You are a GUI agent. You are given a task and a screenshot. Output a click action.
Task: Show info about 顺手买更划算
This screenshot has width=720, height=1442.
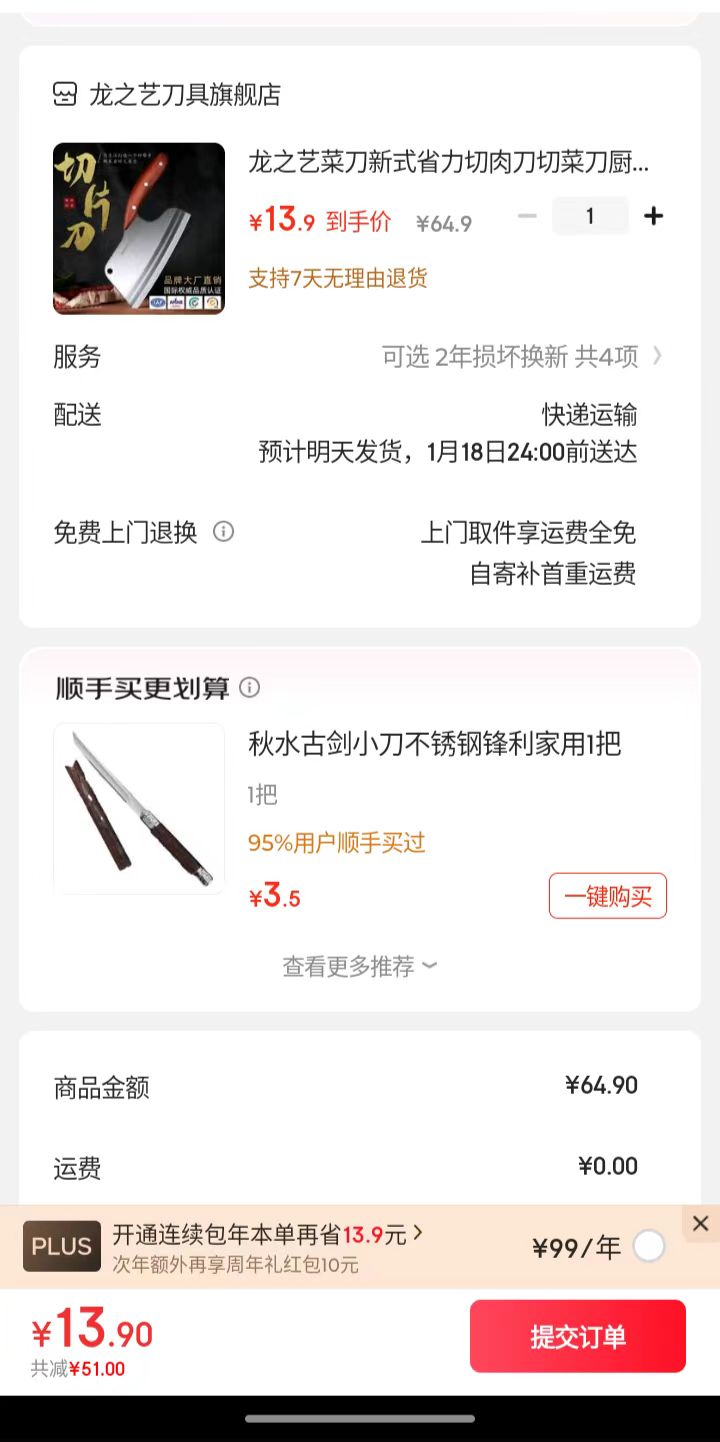(250, 688)
